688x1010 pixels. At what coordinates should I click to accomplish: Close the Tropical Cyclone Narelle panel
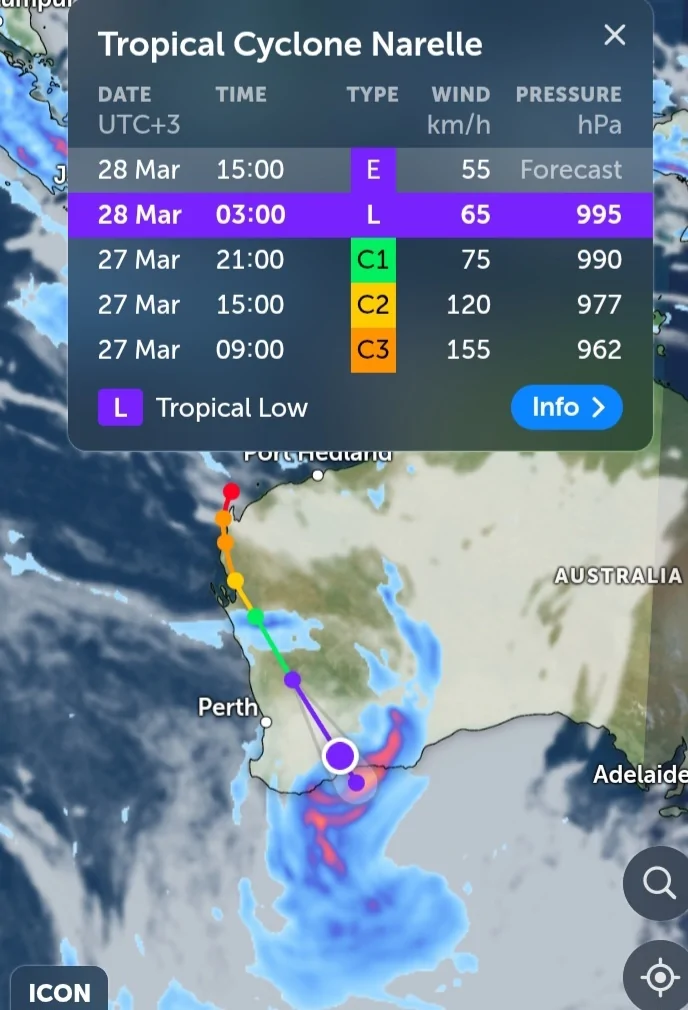pos(614,36)
